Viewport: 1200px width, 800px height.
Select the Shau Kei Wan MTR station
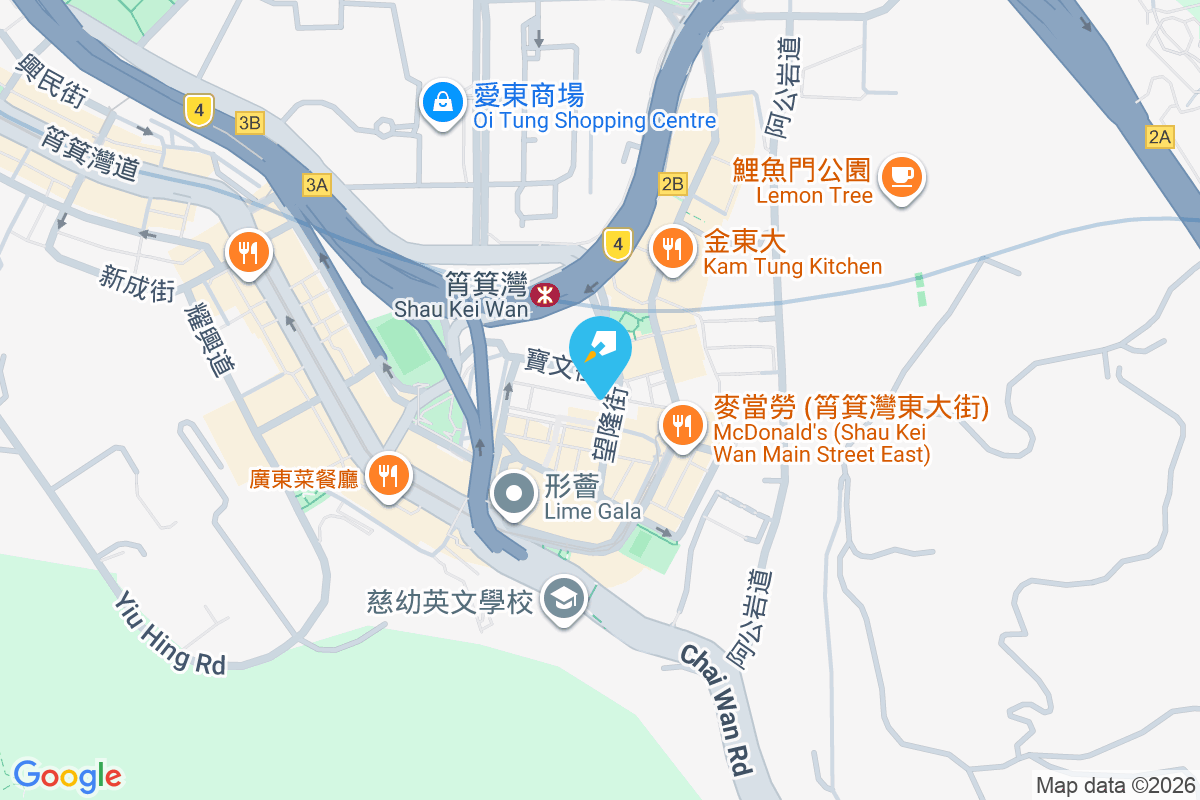[545, 295]
